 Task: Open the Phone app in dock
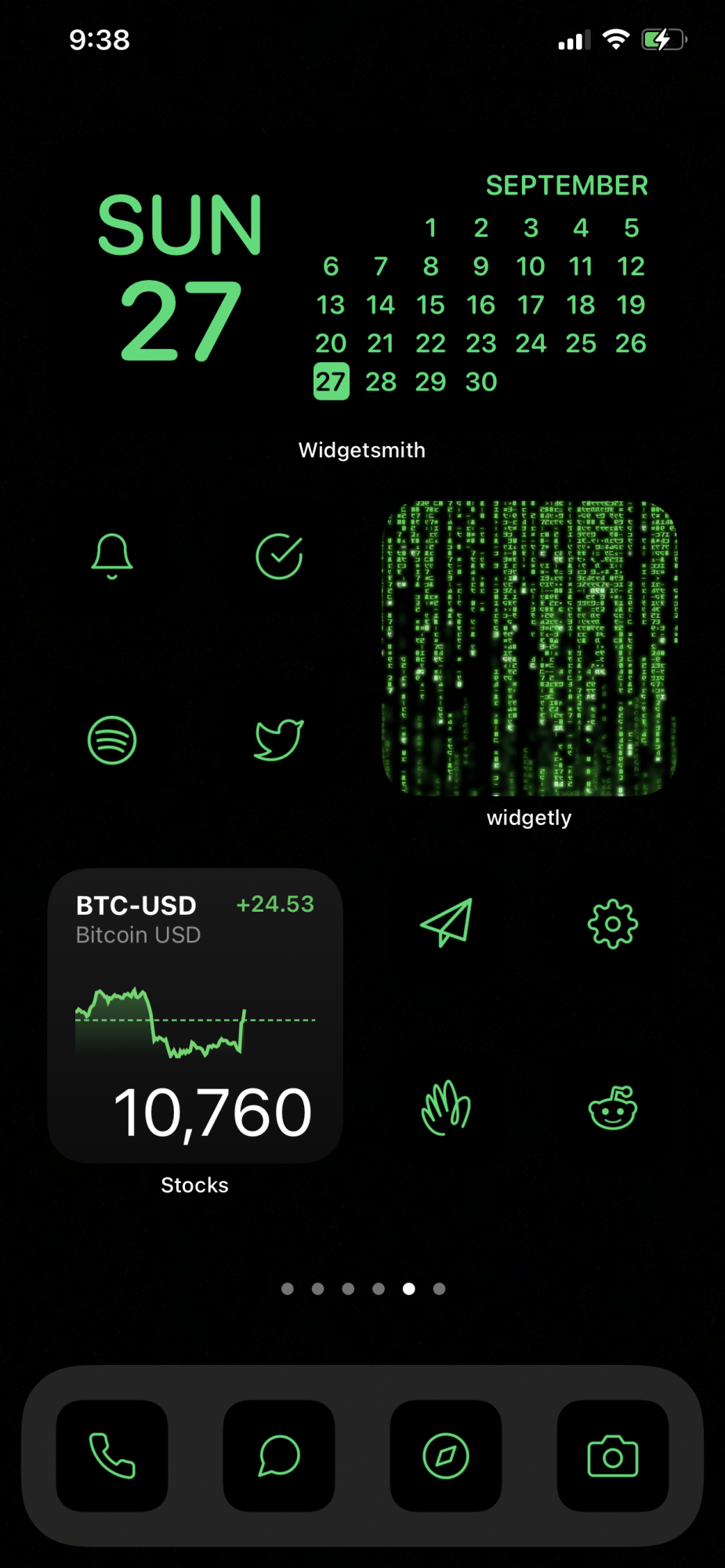point(112,1456)
